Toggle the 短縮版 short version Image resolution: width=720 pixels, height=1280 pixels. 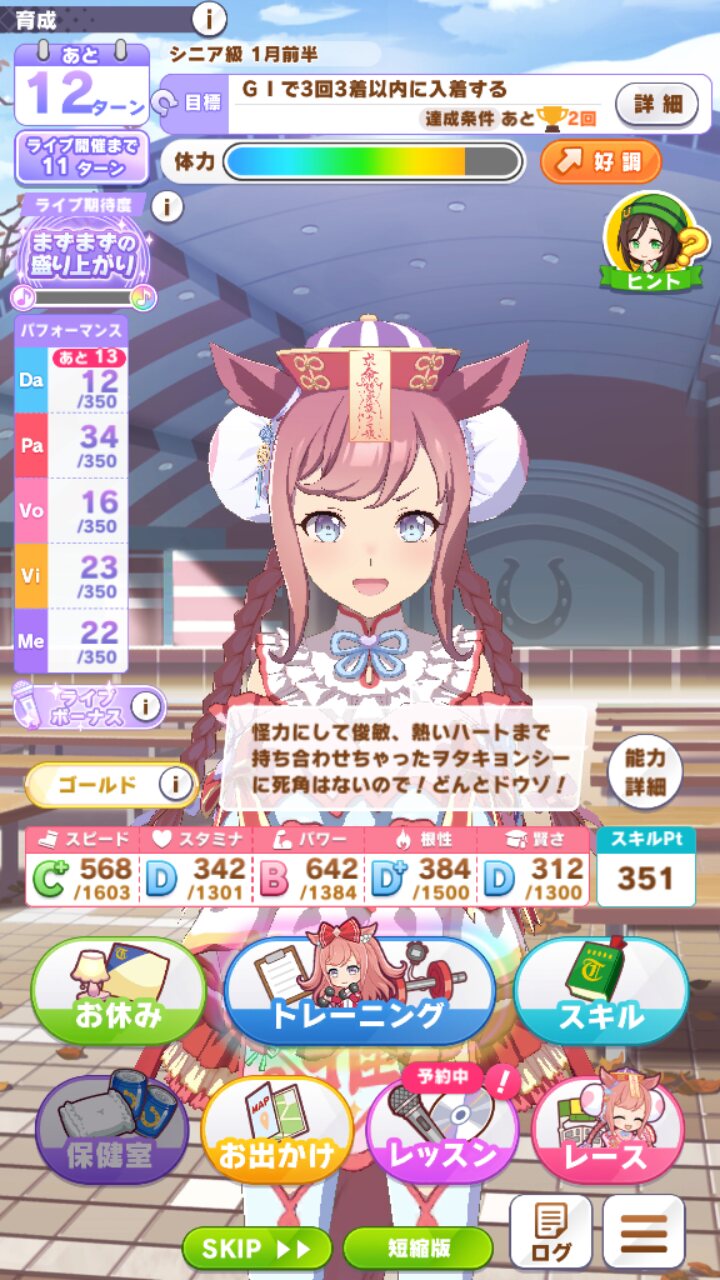coord(418,1248)
